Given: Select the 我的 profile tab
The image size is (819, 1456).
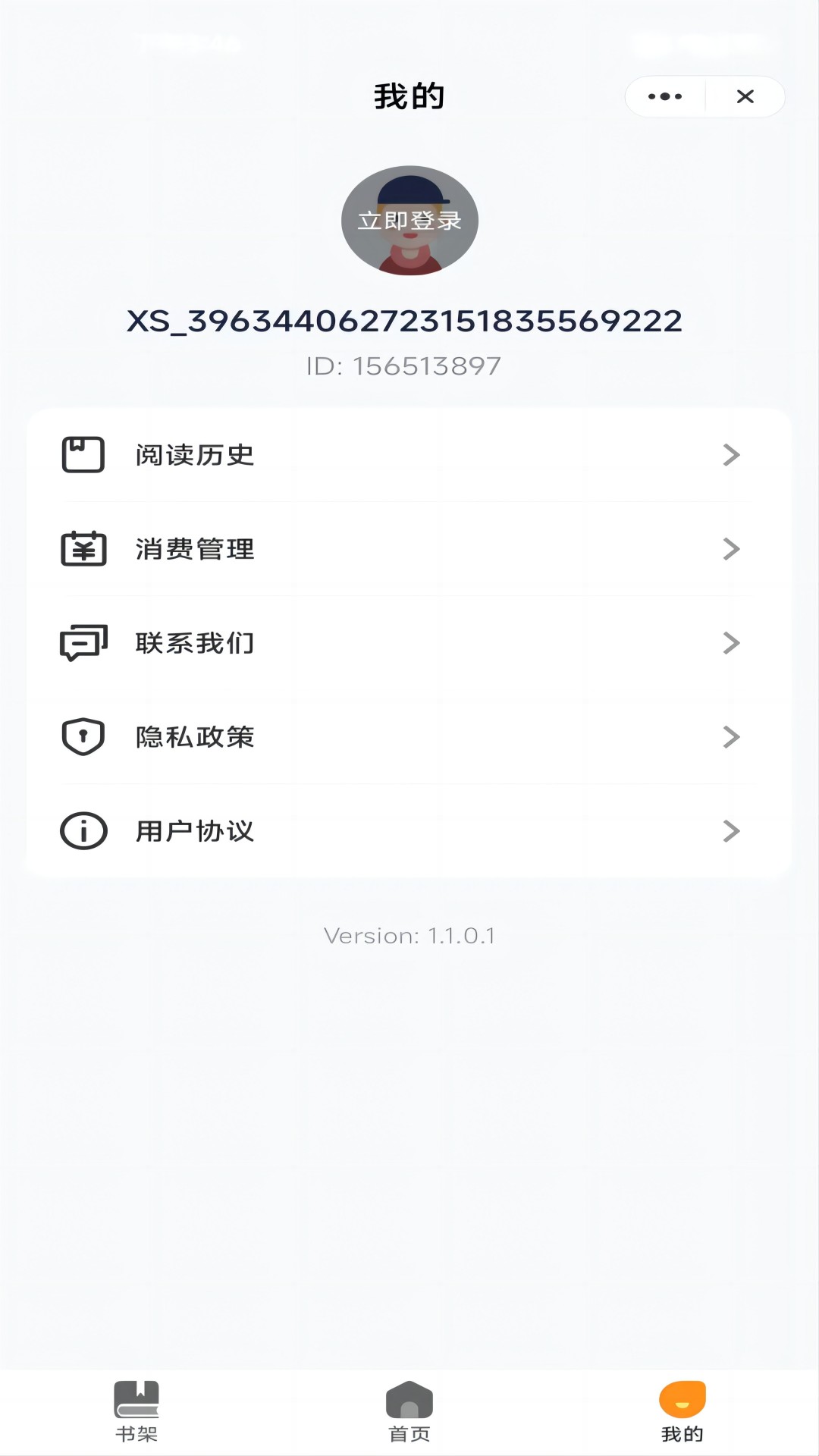Looking at the screenshot, I should pyautogui.click(x=682, y=1412).
